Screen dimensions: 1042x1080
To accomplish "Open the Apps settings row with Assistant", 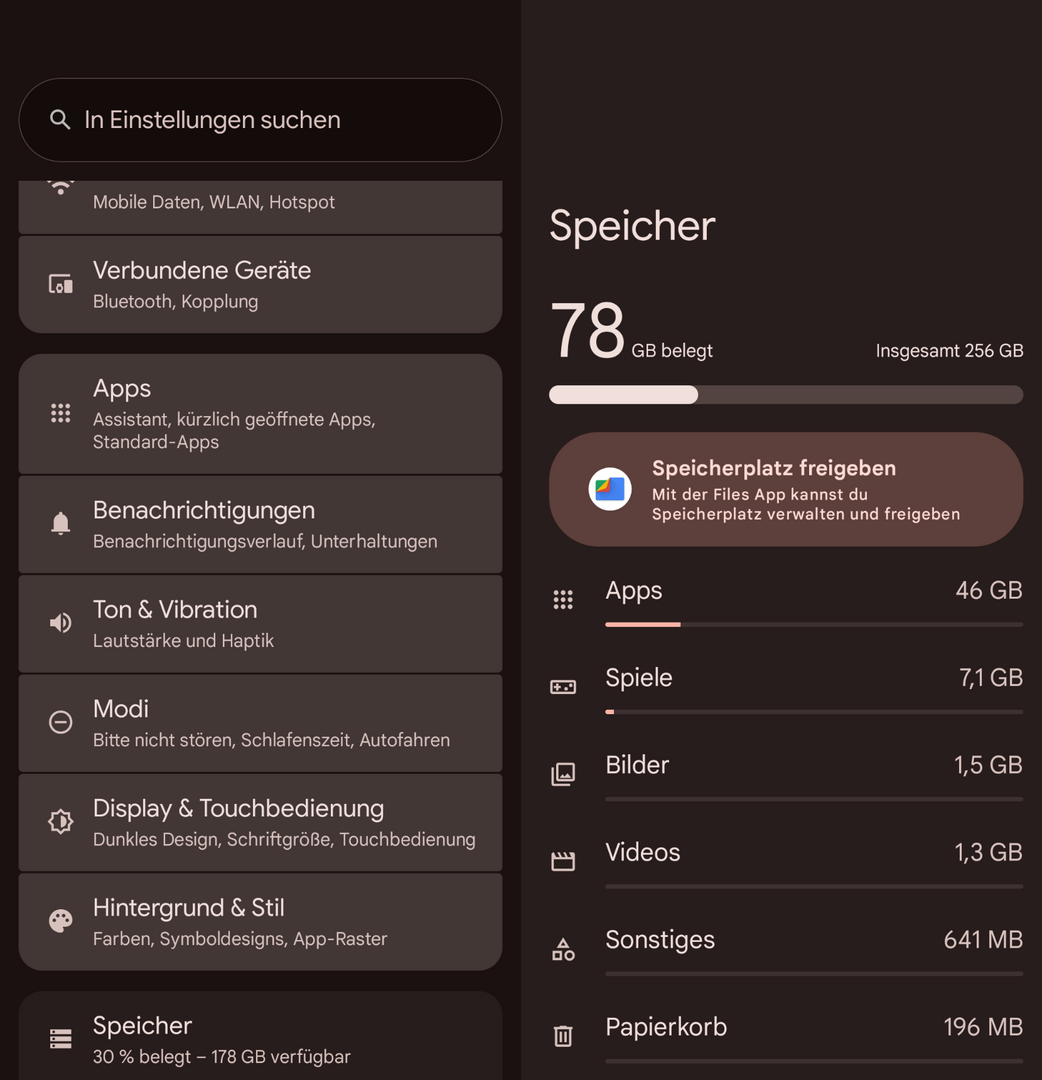I will 260,414.
